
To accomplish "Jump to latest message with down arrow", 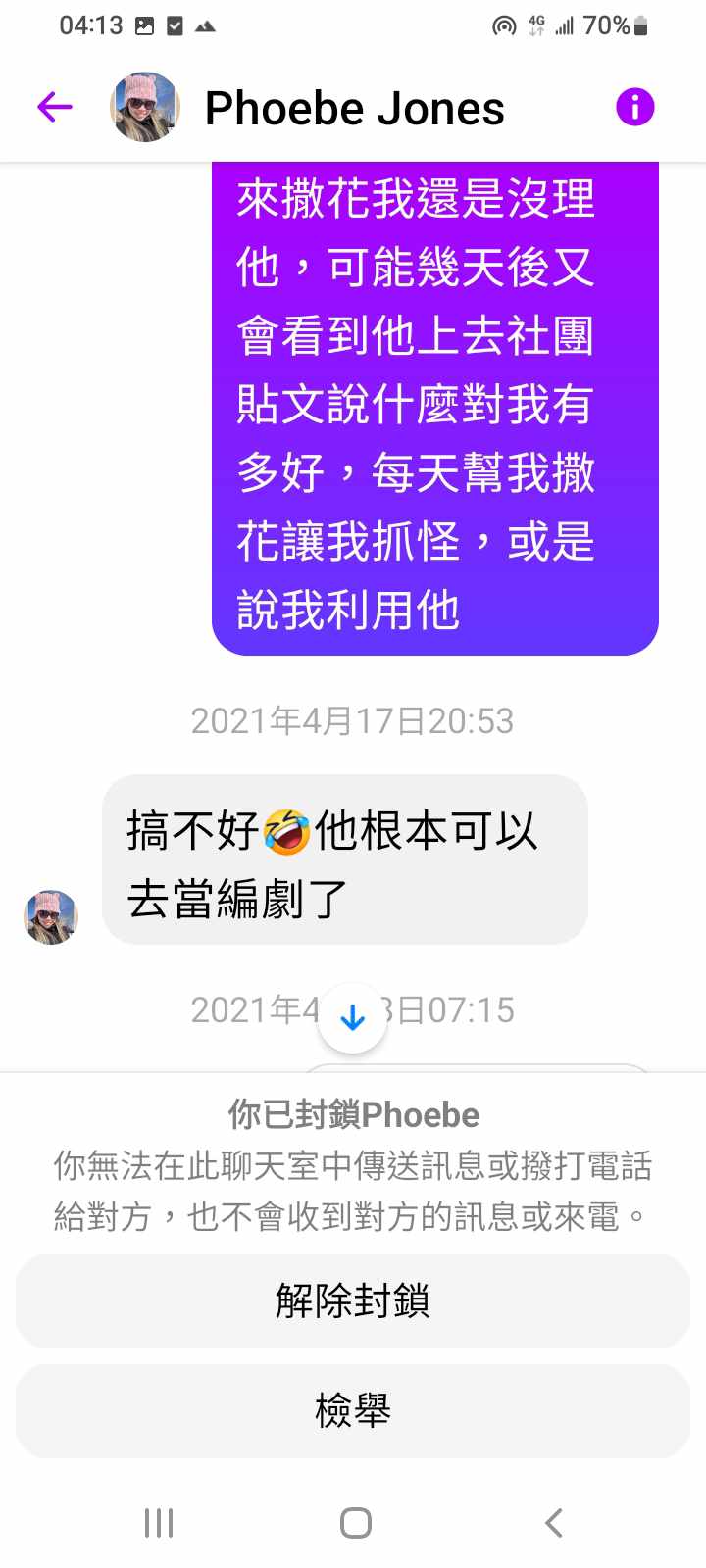I will click(x=352, y=1018).
